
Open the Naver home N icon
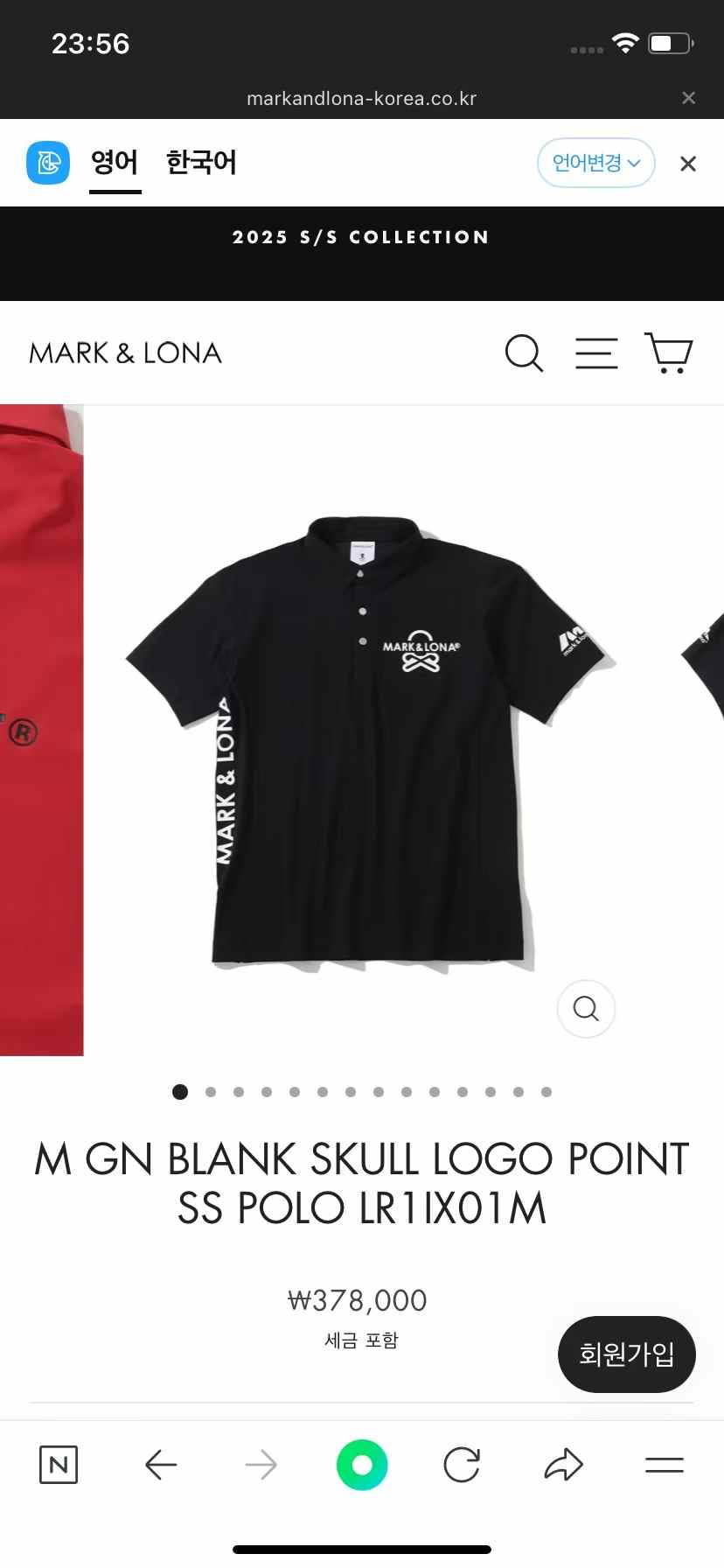[x=59, y=1465]
